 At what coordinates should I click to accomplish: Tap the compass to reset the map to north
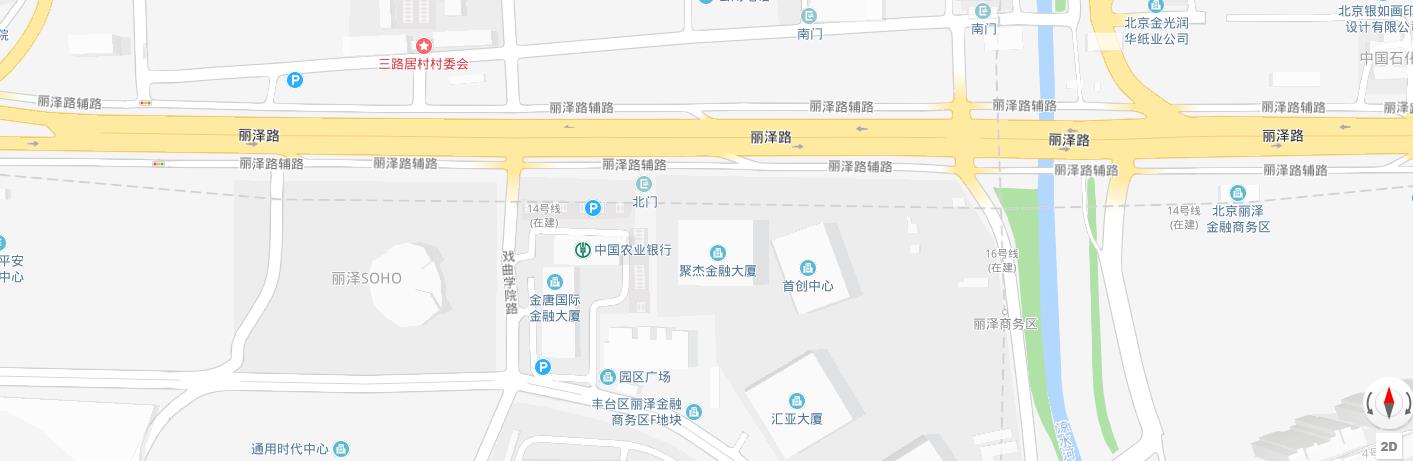(x=1388, y=403)
